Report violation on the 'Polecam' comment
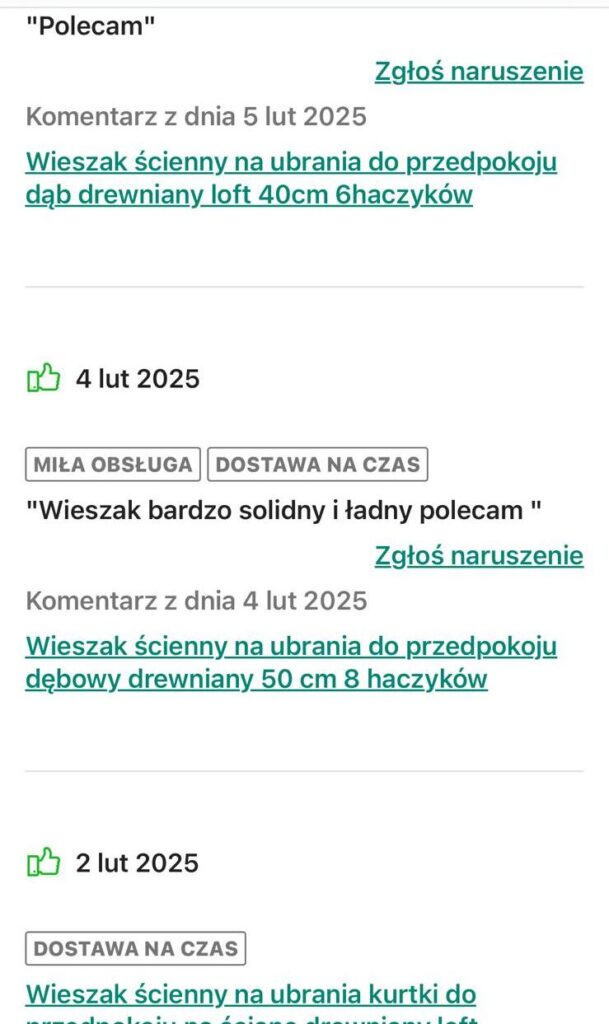 [x=478, y=72]
